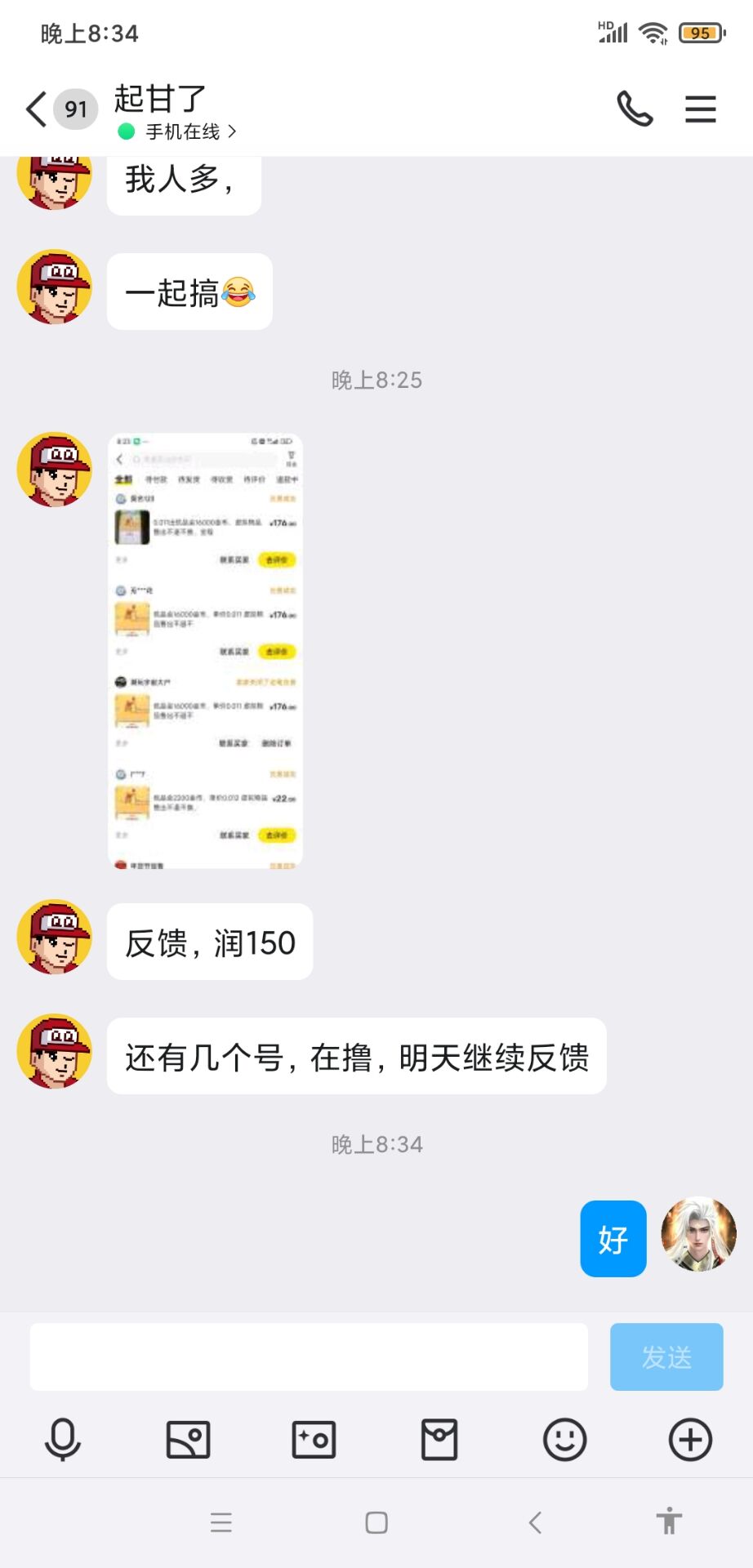
Task: Open the chat settings menu
Action: 700,109
